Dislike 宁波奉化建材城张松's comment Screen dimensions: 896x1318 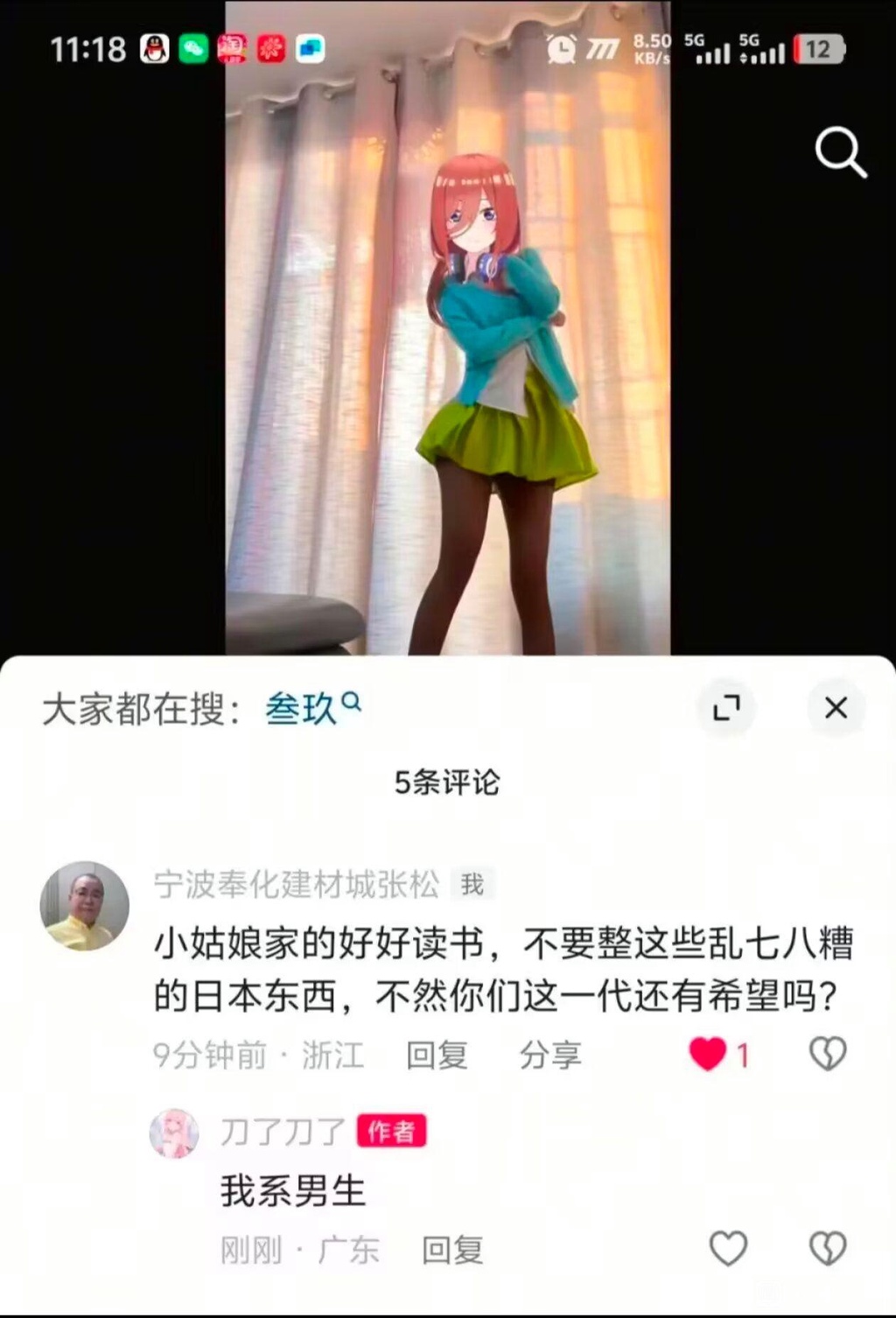click(827, 1054)
